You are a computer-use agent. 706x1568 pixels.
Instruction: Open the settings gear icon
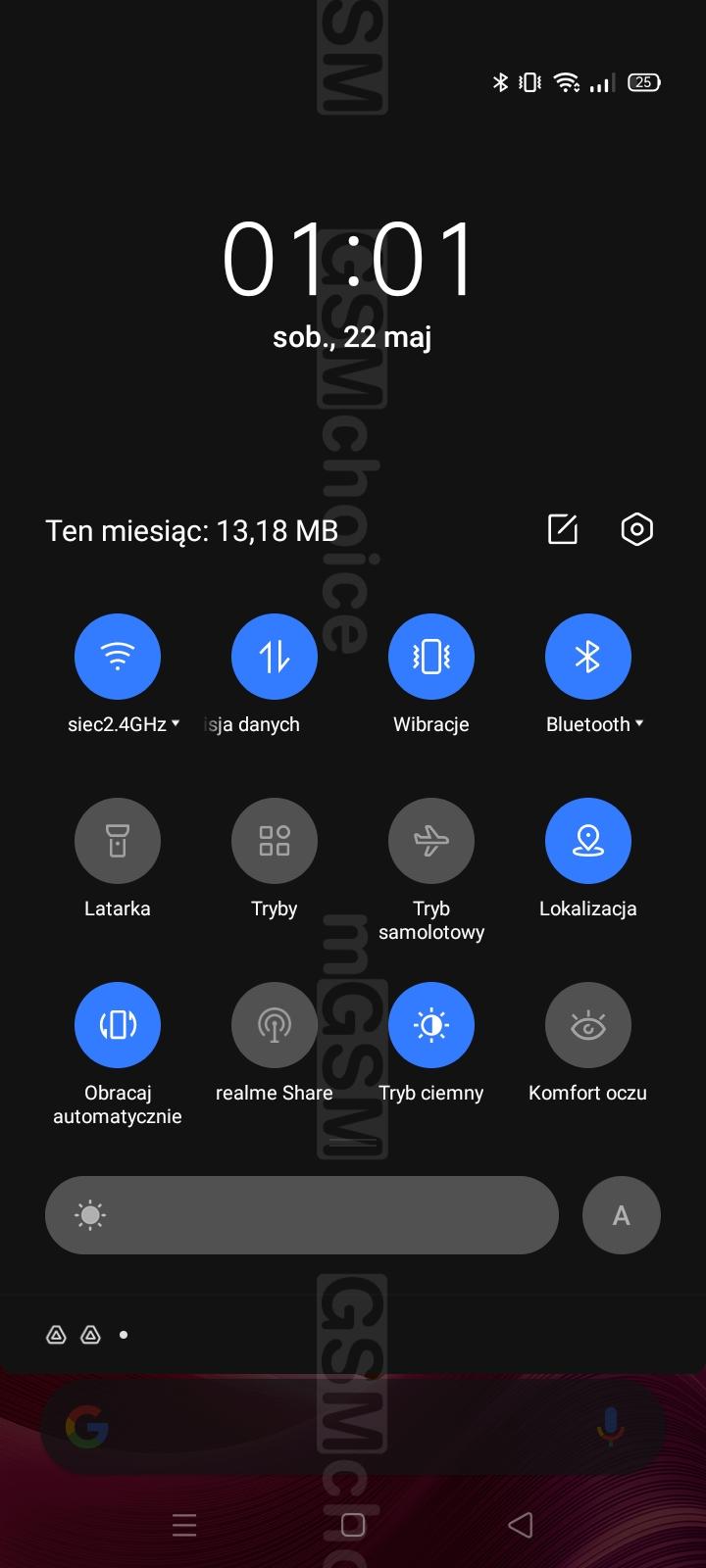tap(637, 529)
